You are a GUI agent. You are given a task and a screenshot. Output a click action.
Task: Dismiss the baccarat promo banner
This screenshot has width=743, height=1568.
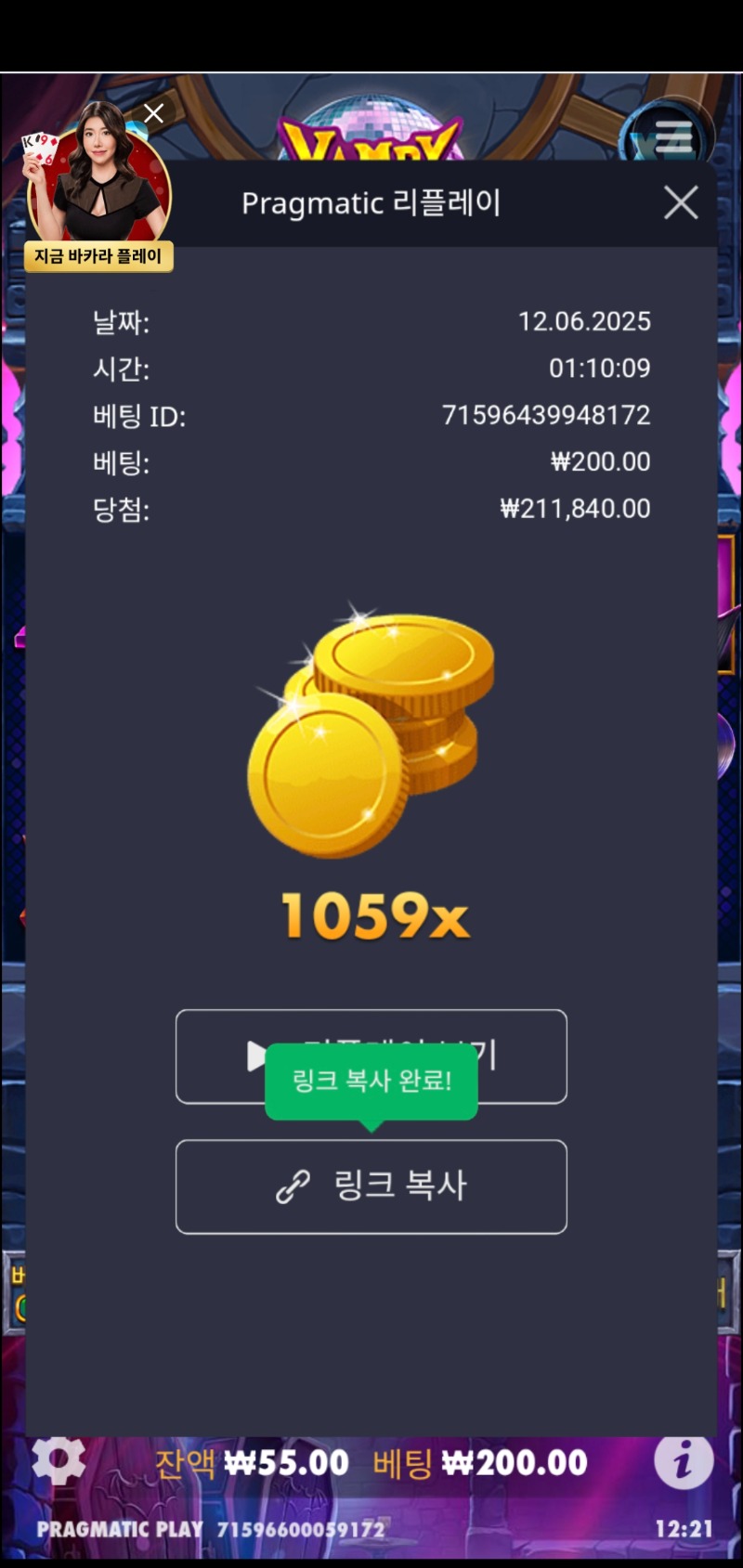point(154,113)
